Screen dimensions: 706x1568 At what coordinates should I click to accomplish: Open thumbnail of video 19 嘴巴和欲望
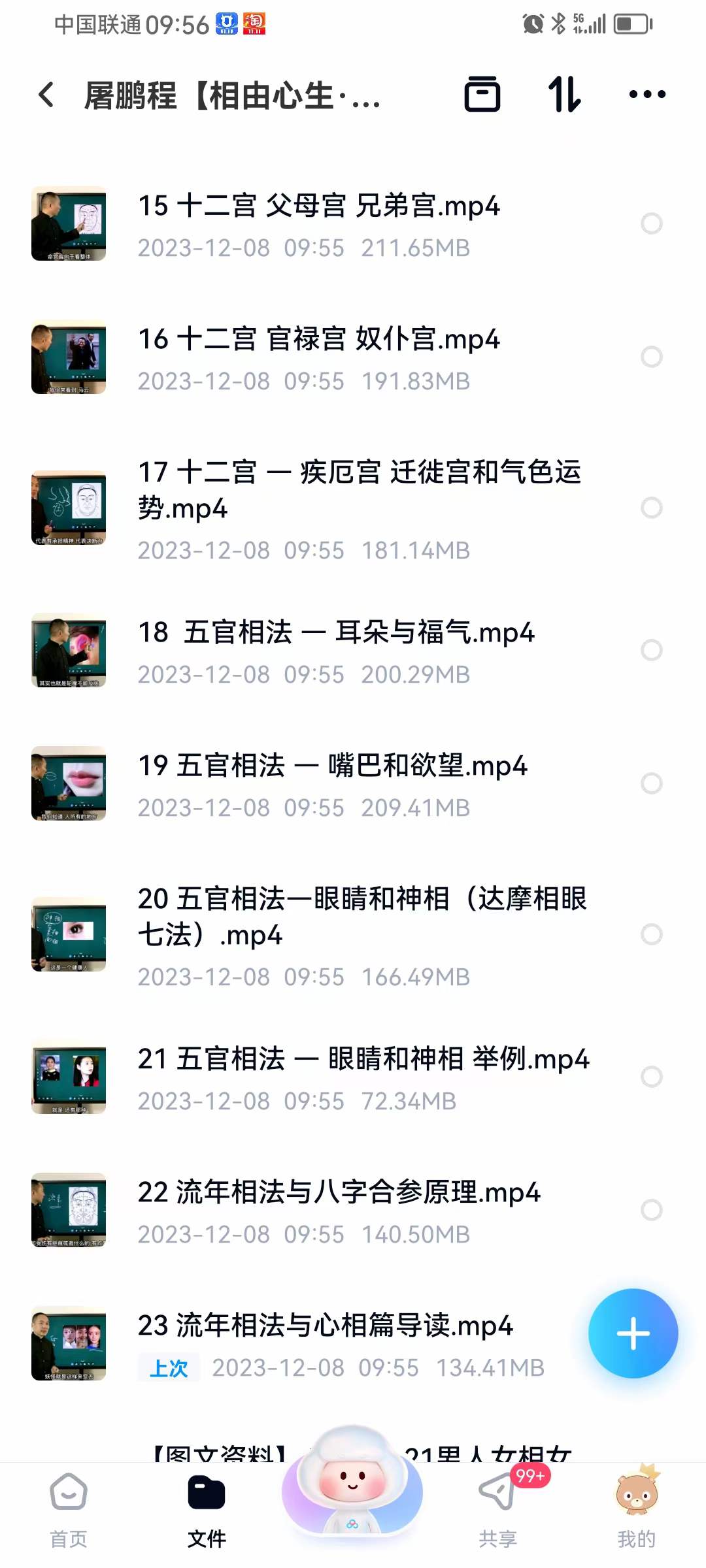(x=69, y=784)
